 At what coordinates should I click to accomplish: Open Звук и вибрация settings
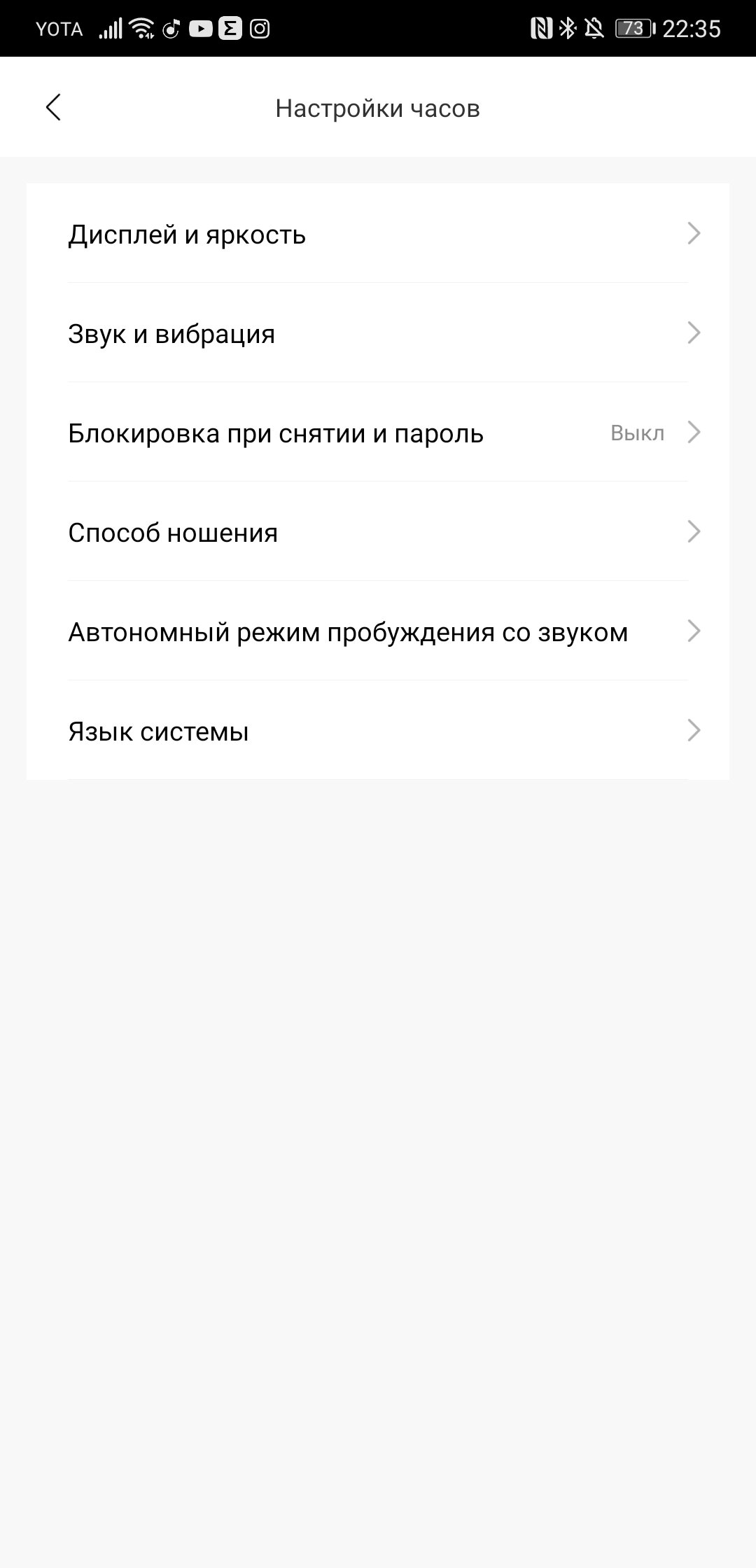click(x=378, y=333)
